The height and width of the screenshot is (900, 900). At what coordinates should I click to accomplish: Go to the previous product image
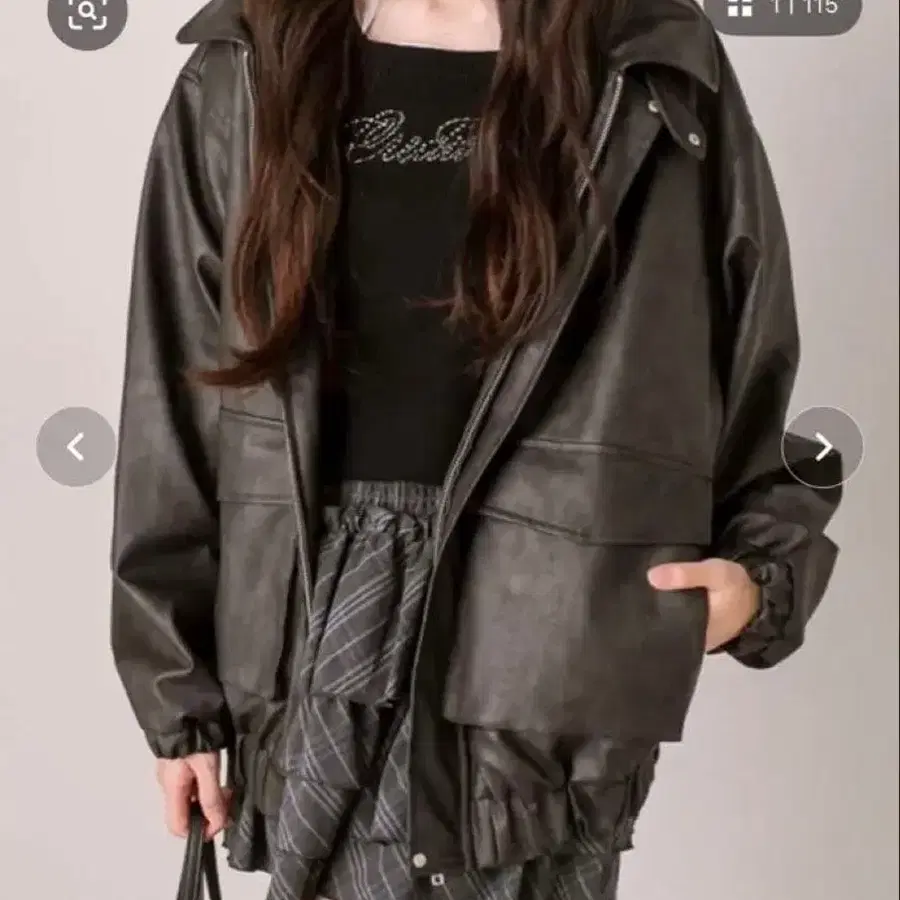point(76,447)
